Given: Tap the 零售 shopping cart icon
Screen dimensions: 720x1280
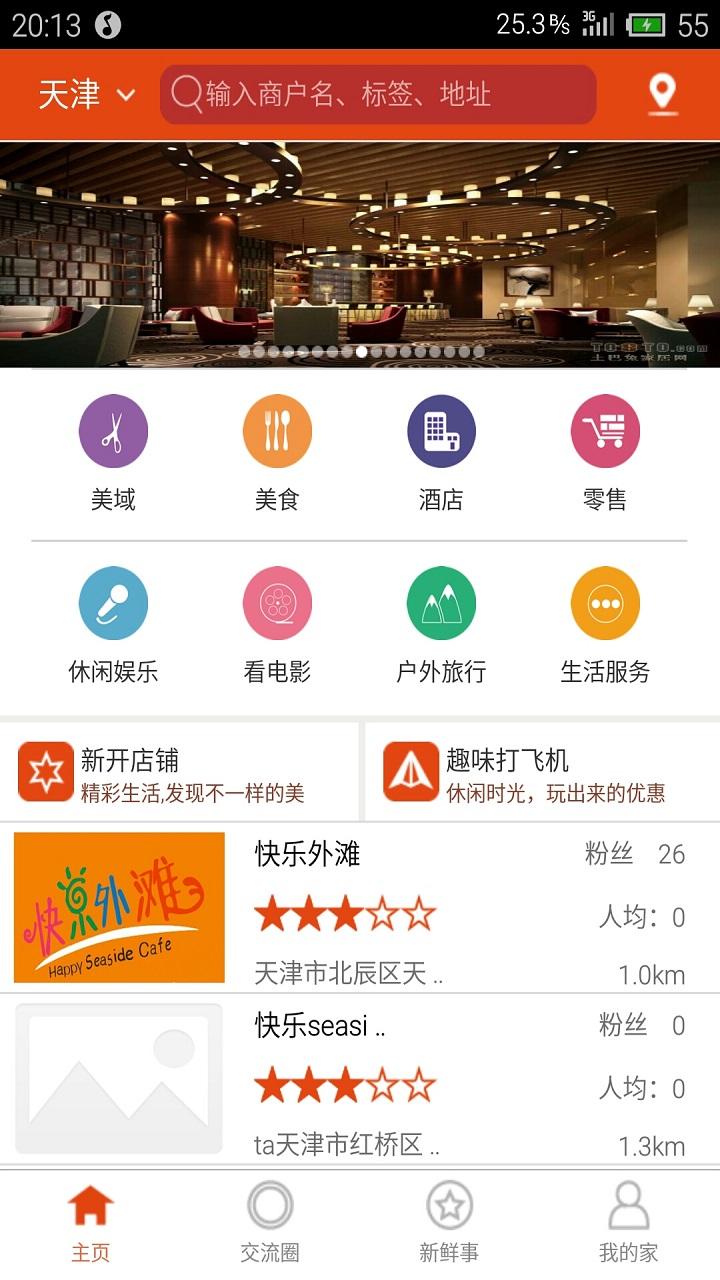Looking at the screenshot, I should pos(605,430).
